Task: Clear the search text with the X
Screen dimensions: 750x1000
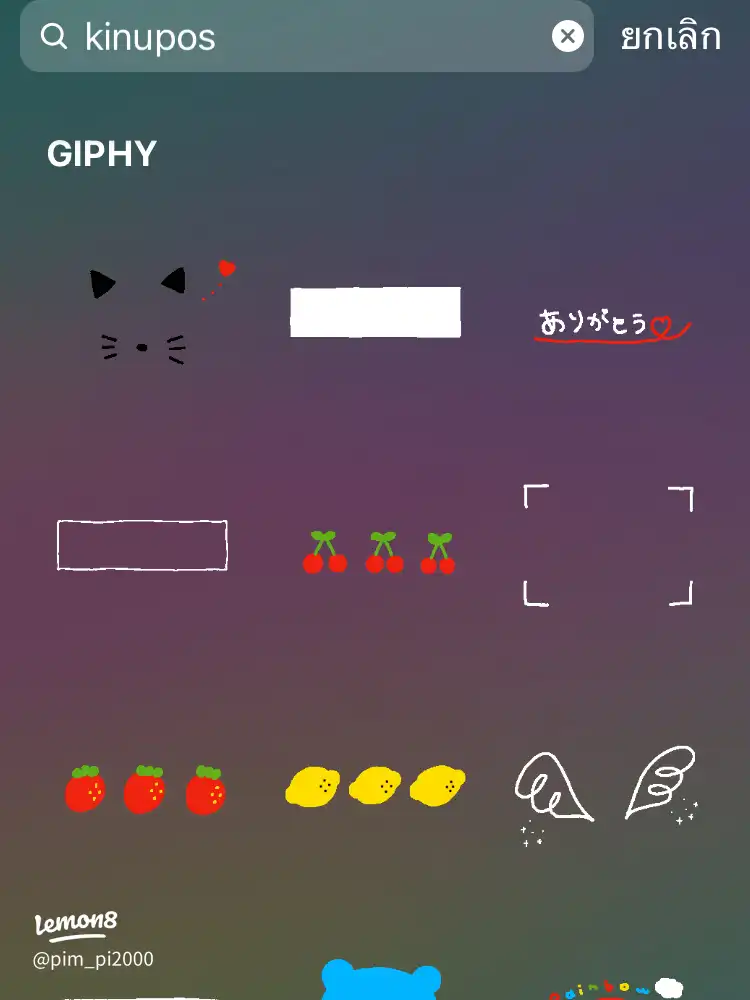Action: [x=567, y=37]
